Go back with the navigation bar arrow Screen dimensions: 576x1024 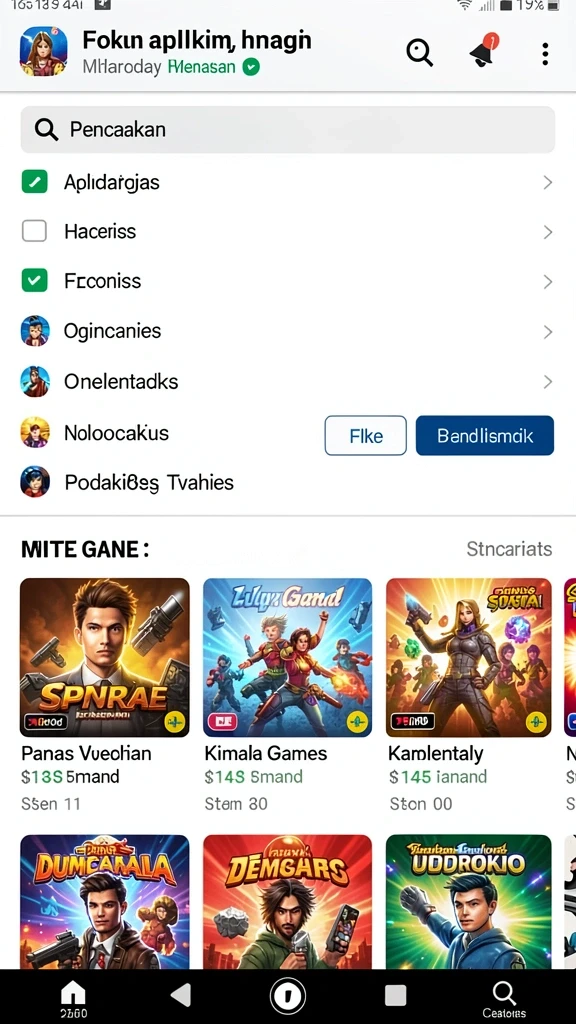tap(181, 995)
